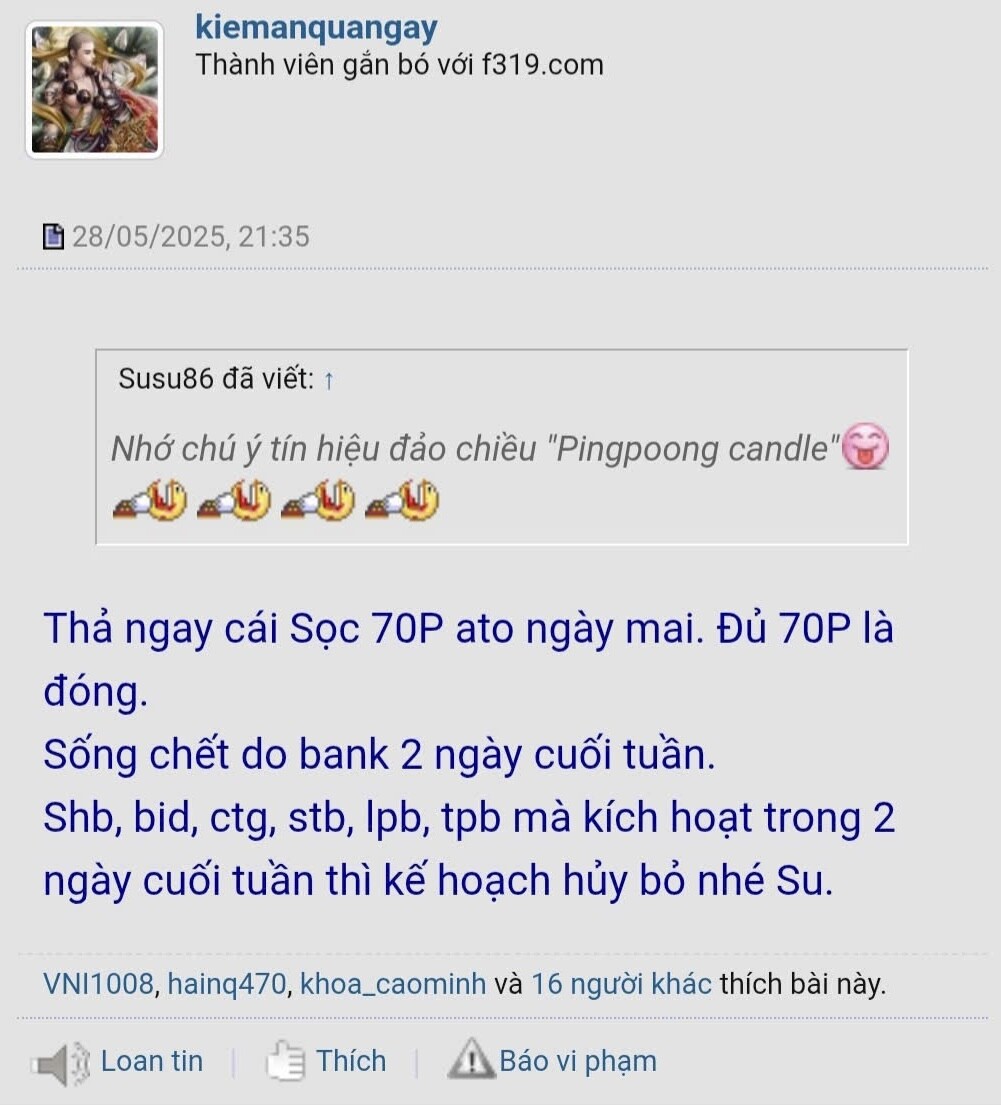Click the warning triangle beside Báo vi phạm
The image size is (1001, 1105).
tap(470, 1060)
